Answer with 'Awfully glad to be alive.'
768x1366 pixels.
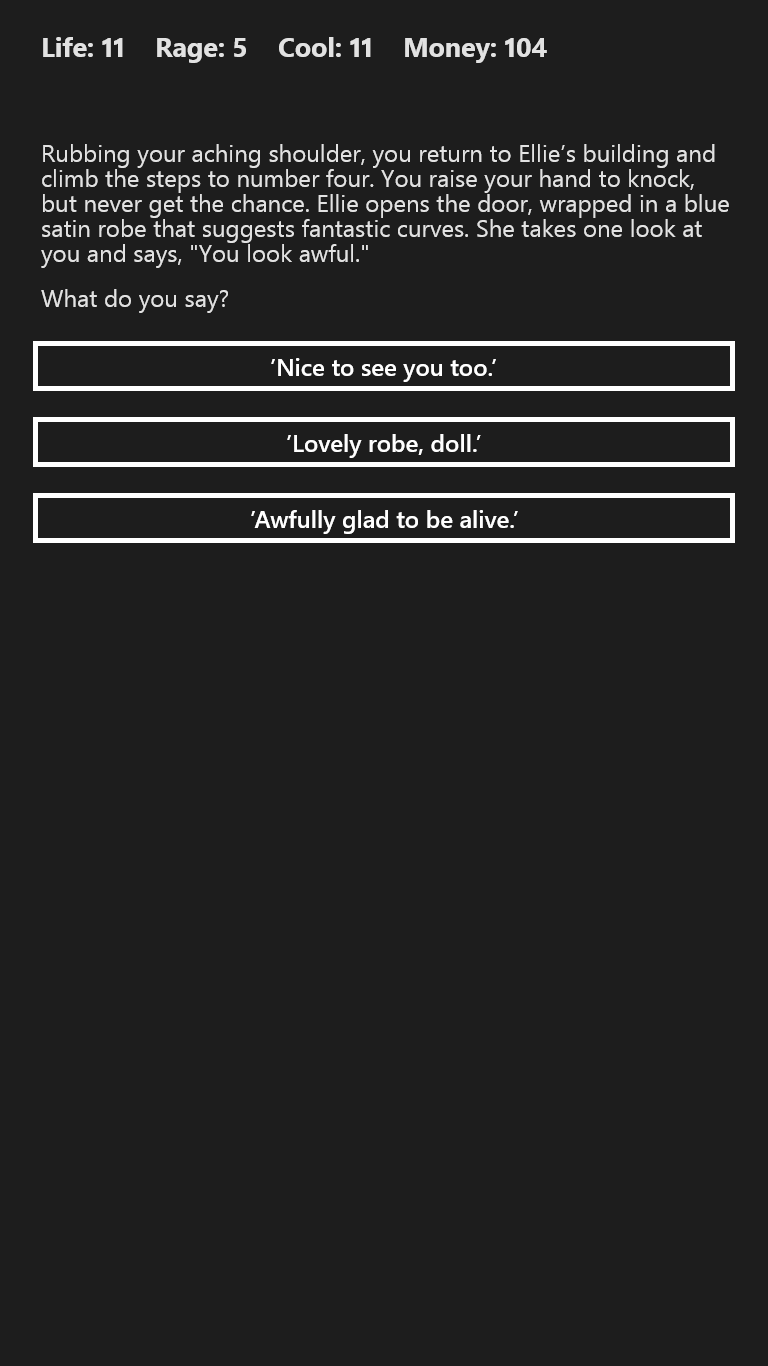click(384, 519)
